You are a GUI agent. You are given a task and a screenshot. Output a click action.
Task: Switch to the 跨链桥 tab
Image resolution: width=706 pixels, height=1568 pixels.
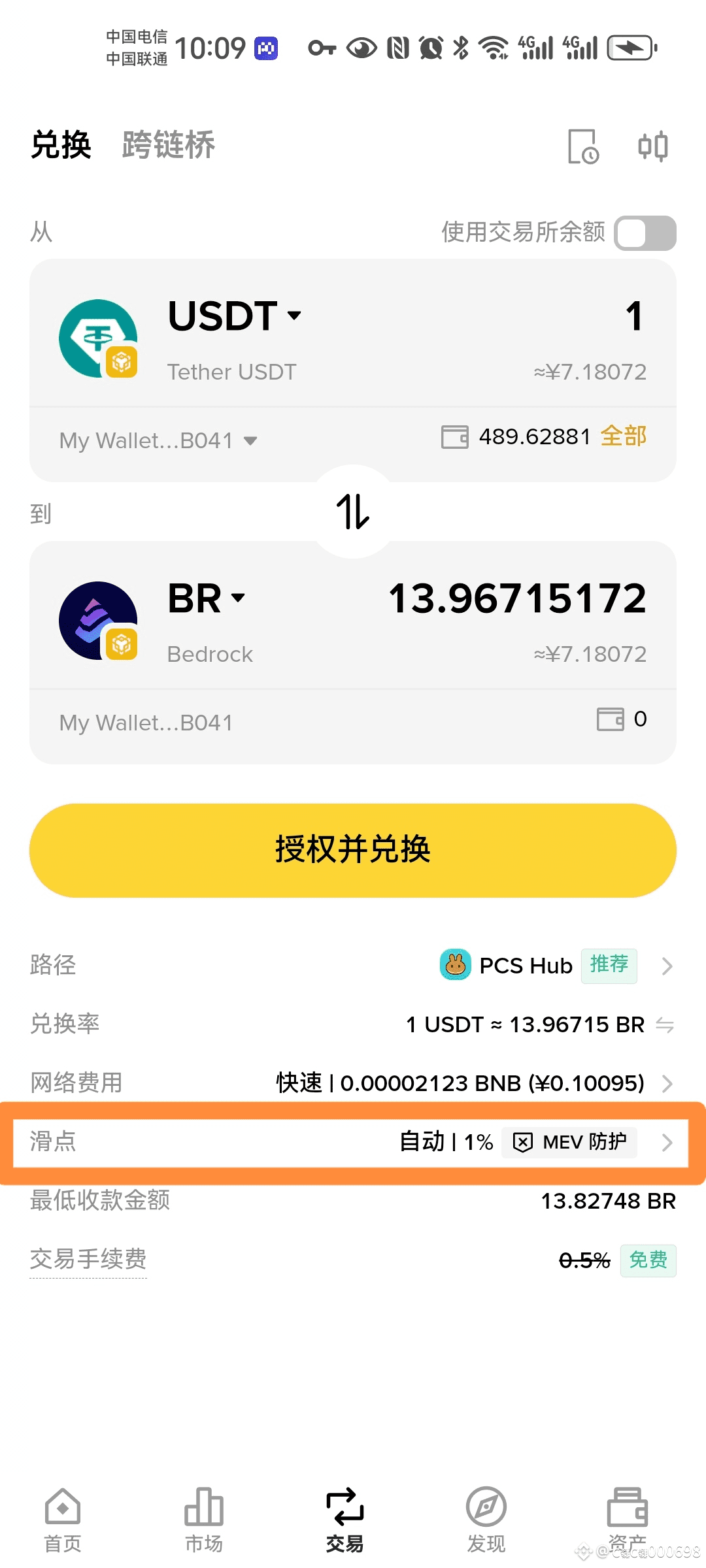[169, 145]
